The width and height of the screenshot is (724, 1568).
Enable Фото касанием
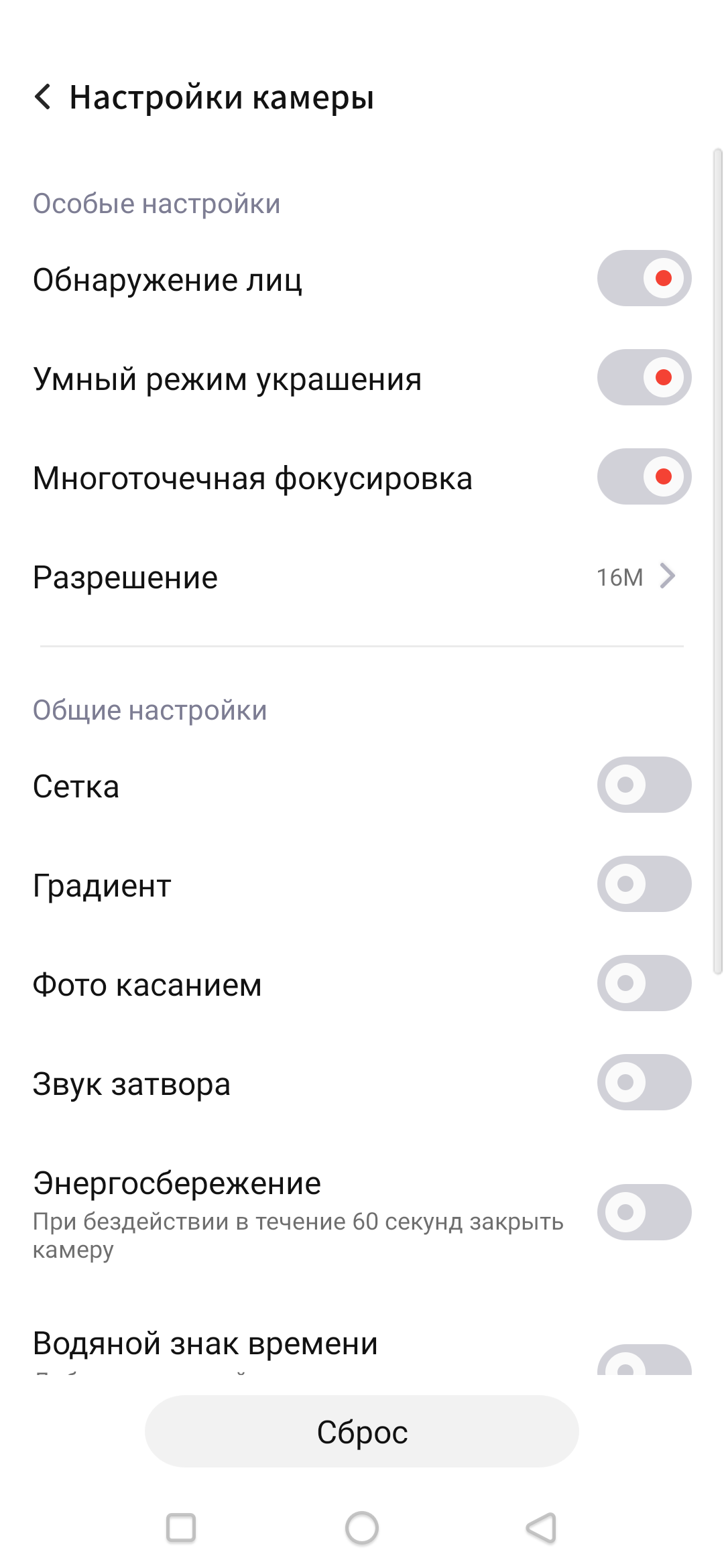tap(644, 983)
